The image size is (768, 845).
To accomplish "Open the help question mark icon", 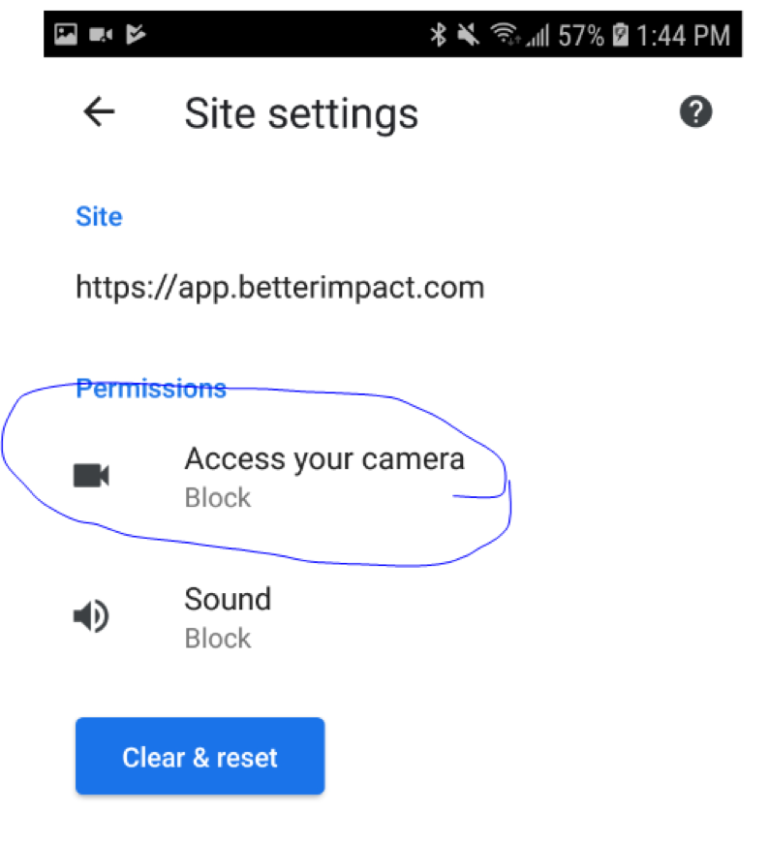I will 695,112.
